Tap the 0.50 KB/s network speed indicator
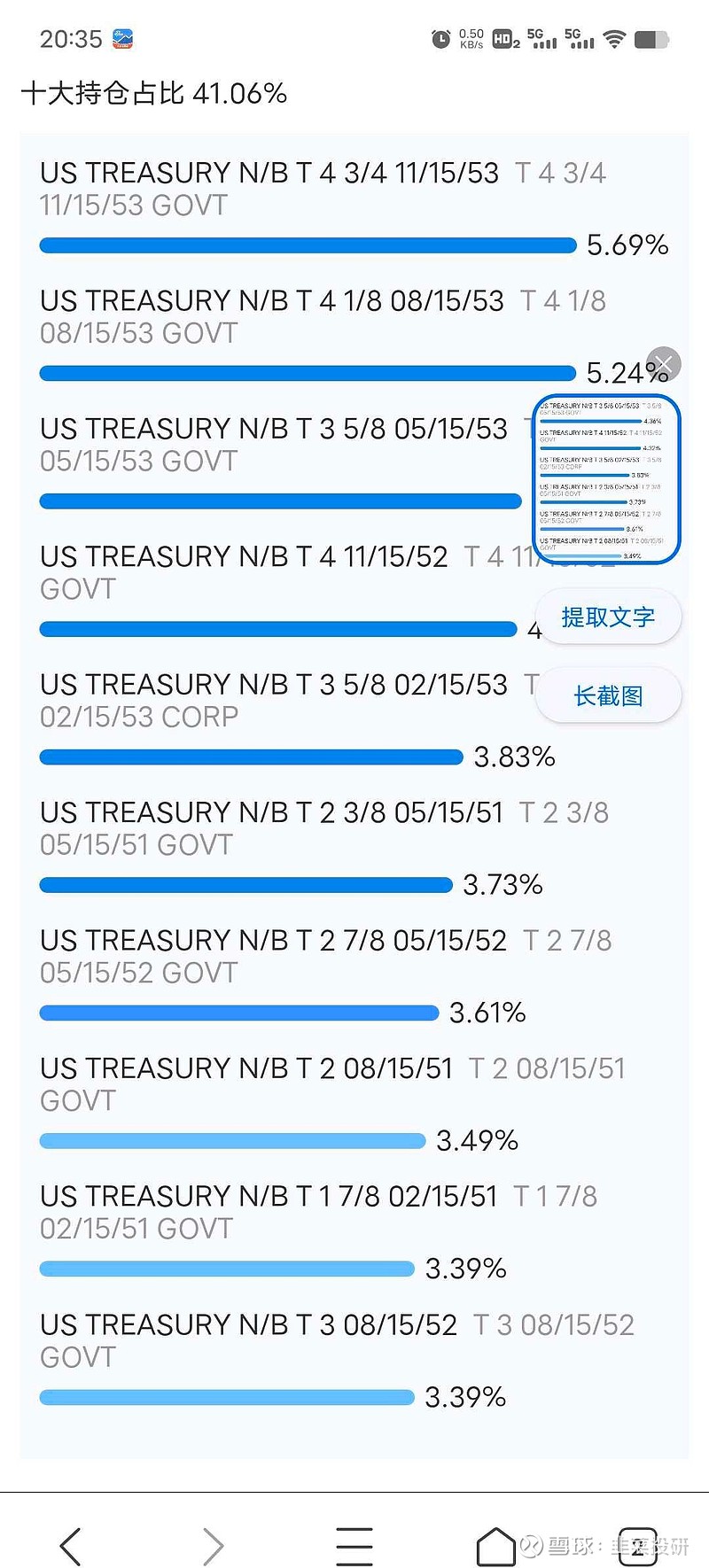Image resolution: width=709 pixels, height=1568 pixels. click(x=470, y=38)
